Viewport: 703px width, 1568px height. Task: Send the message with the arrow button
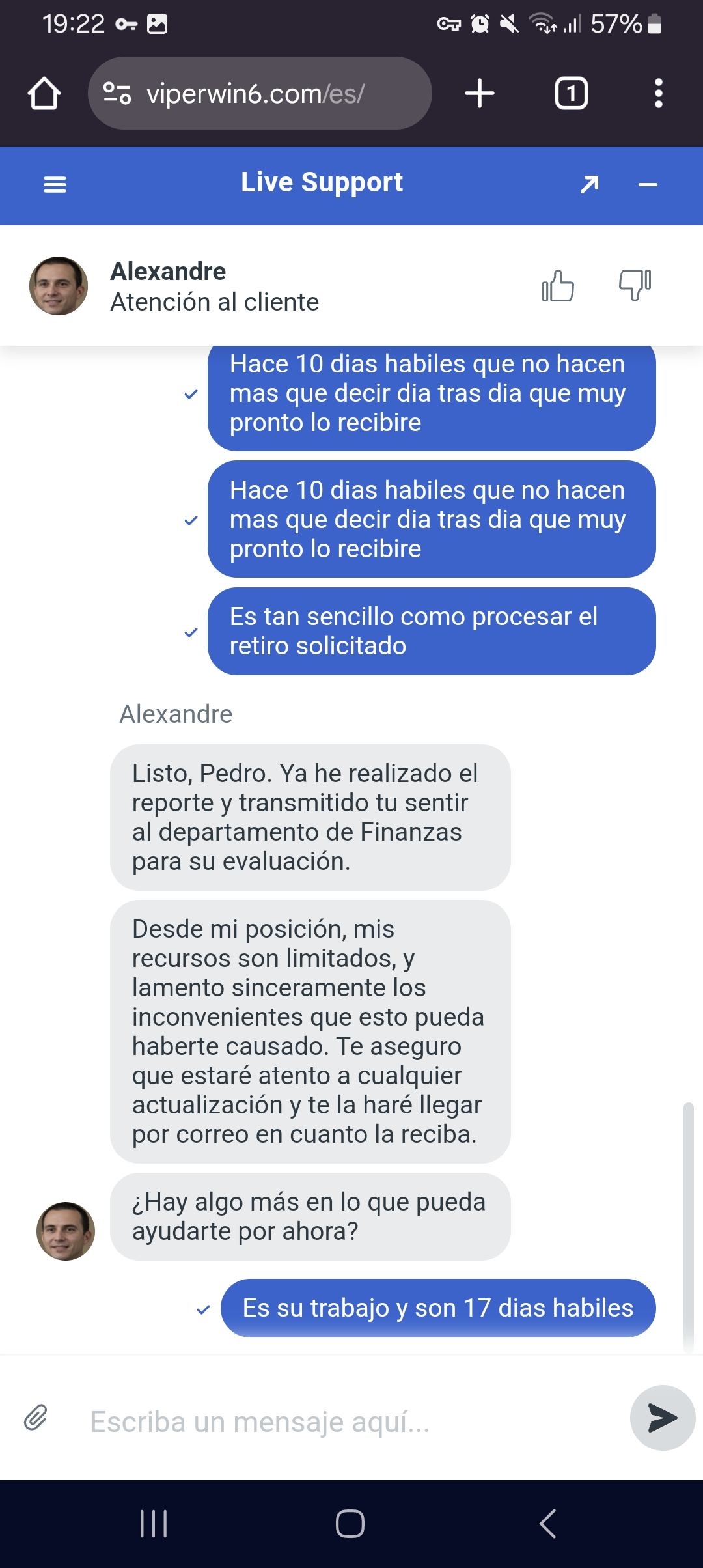(x=663, y=1418)
